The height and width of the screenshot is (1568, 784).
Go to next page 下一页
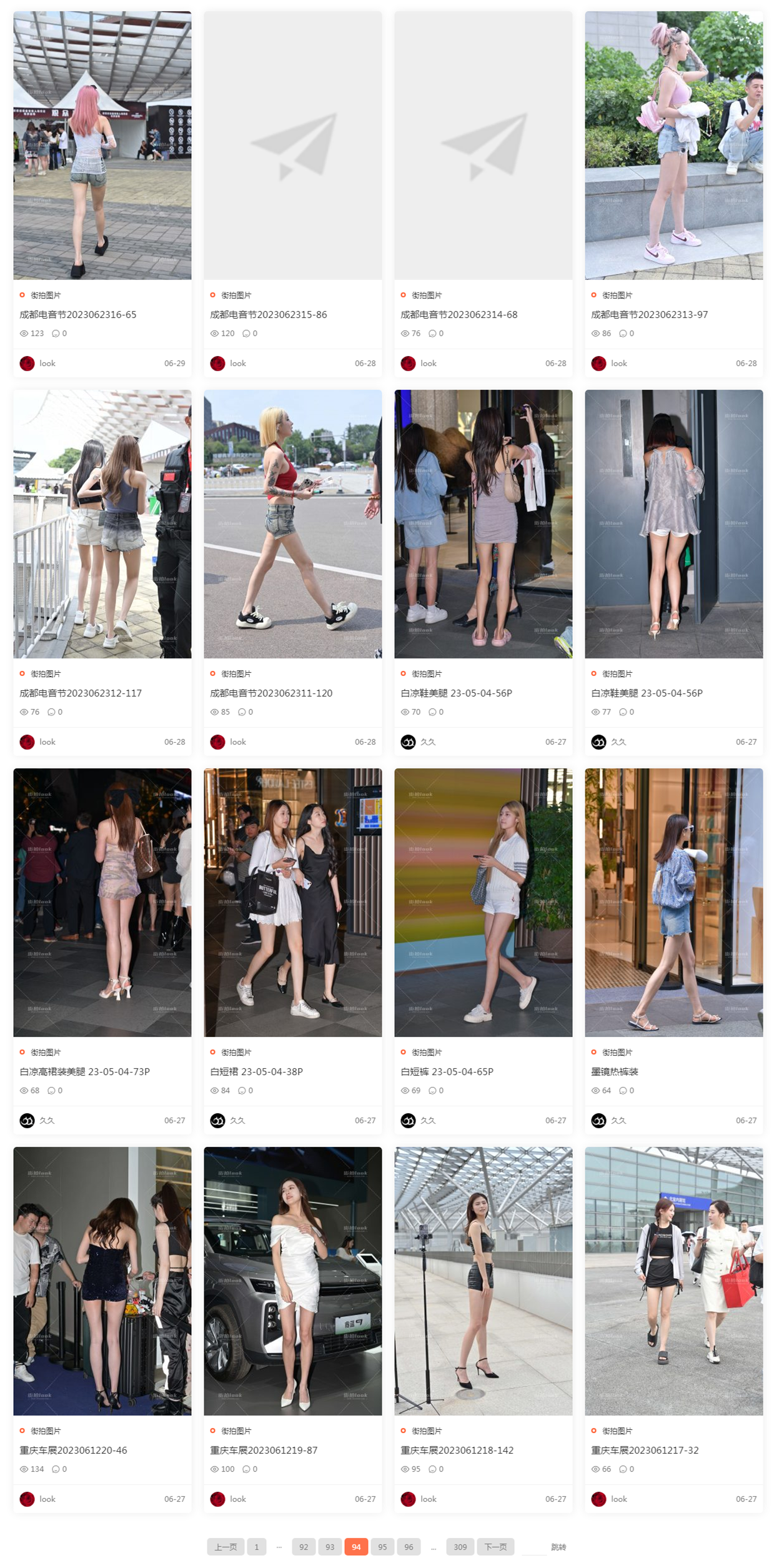click(495, 1547)
